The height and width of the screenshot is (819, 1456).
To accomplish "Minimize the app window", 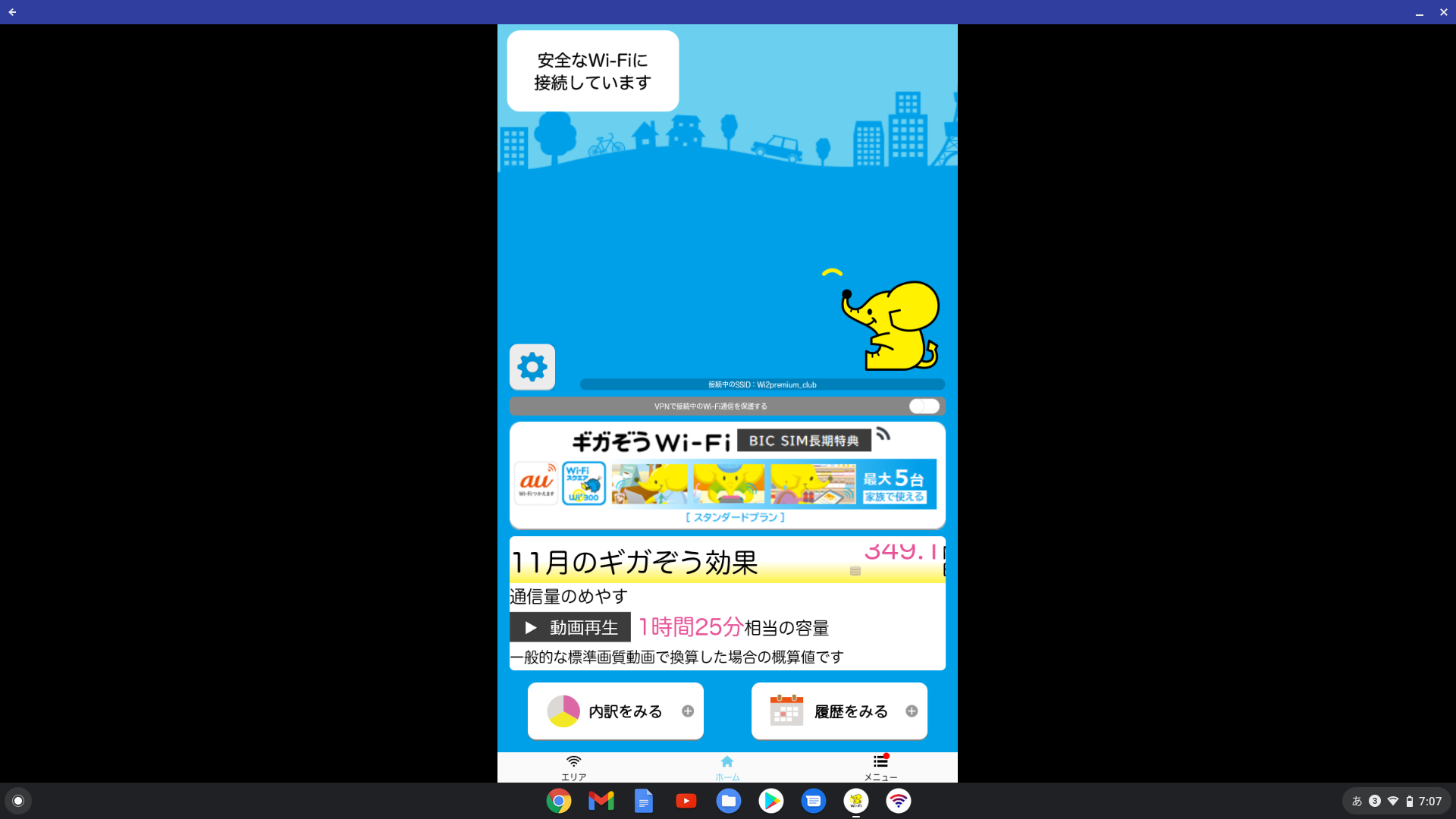I will coord(1419,12).
